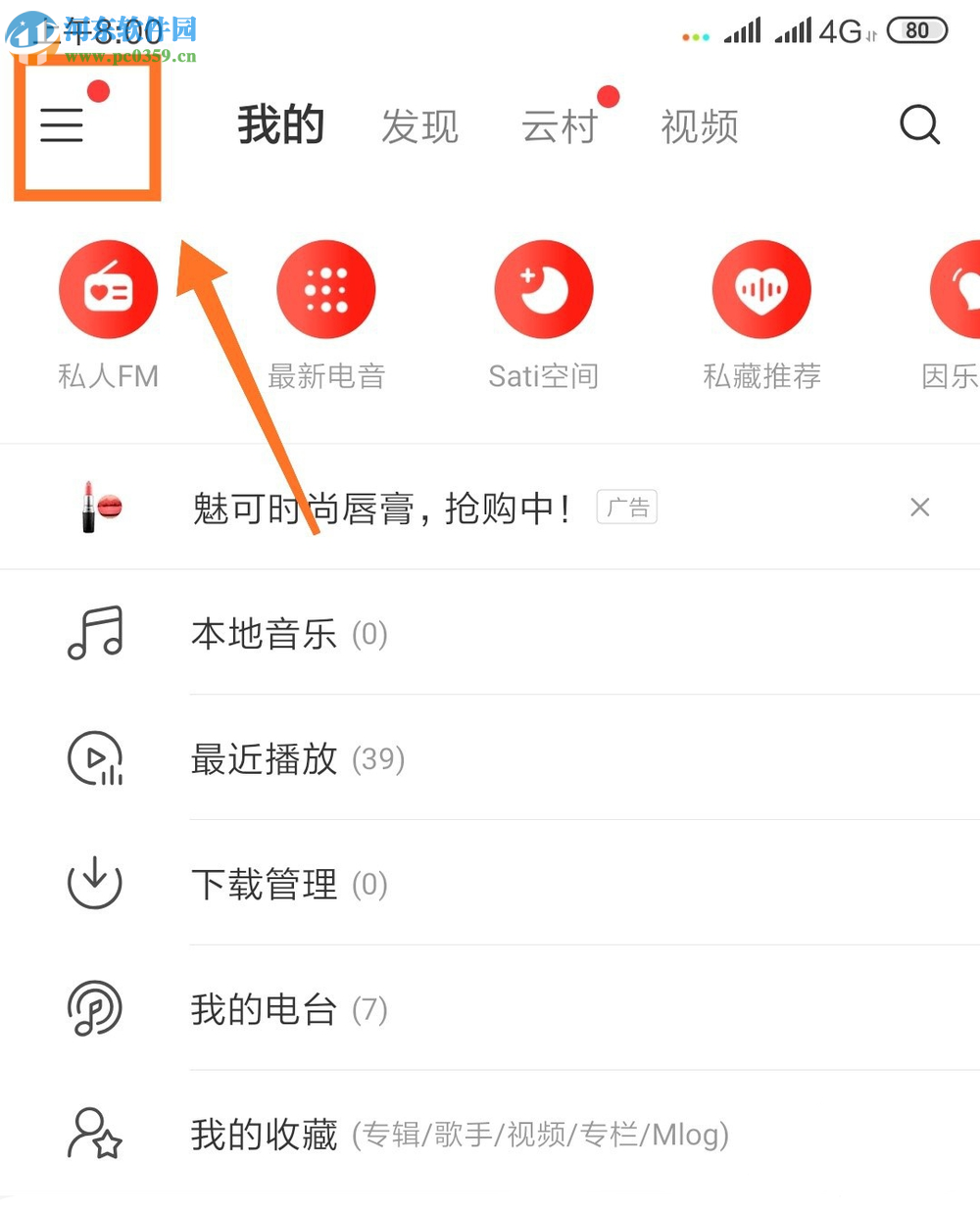Open the Private FM radio icon
Image resolution: width=980 pixels, height=1211 pixels.
point(108,288)
